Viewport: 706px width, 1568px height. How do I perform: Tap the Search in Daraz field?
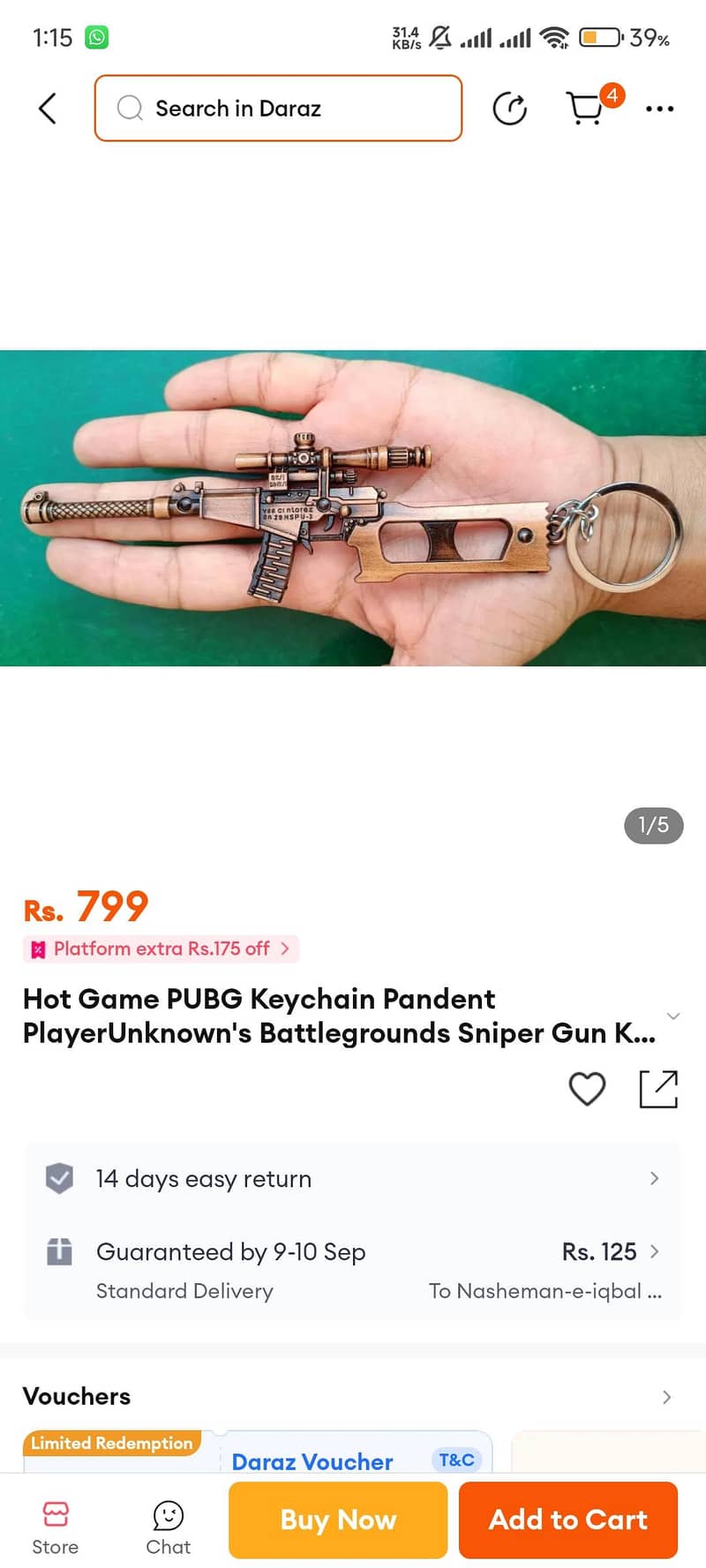278,109
